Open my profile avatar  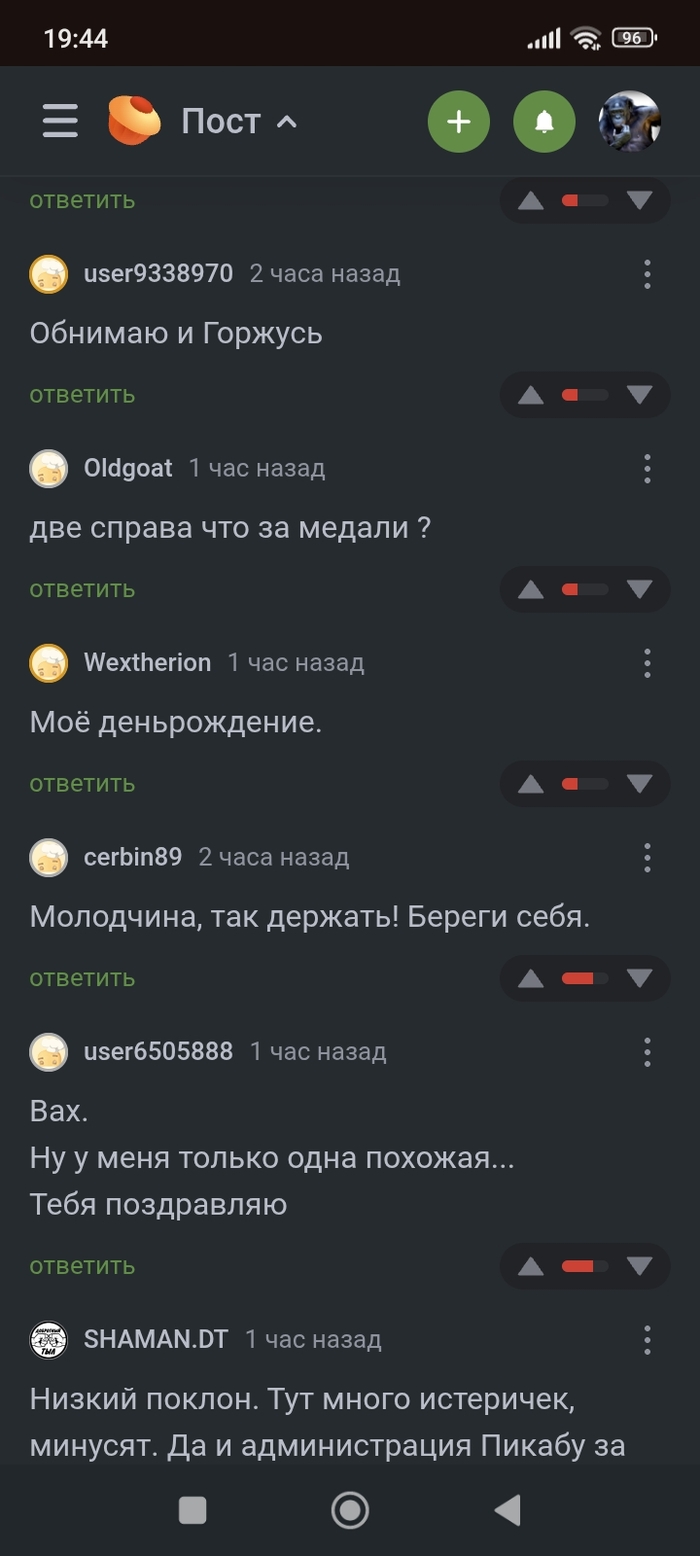coord(629,122)
